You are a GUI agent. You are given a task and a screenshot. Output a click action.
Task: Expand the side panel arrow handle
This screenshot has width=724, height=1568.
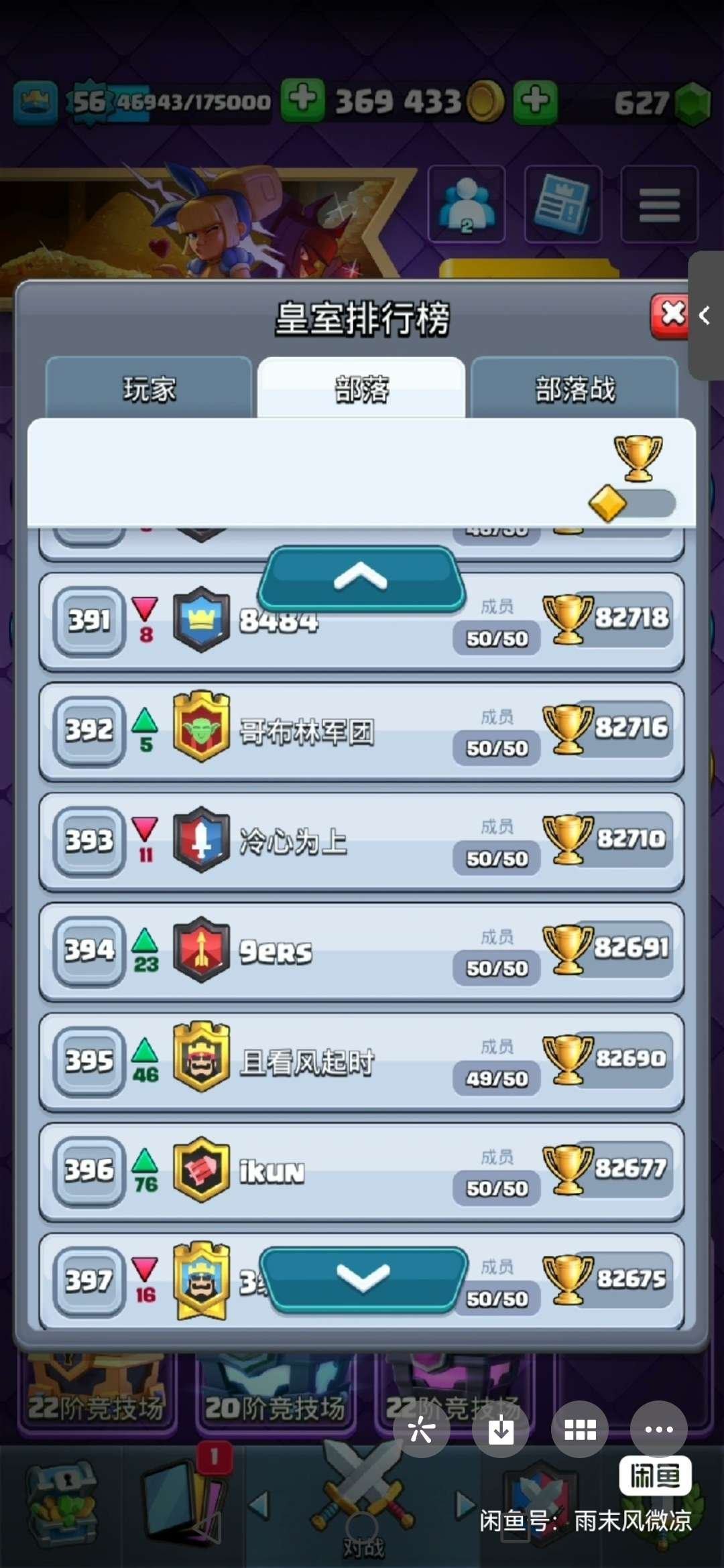pos(705,316)
